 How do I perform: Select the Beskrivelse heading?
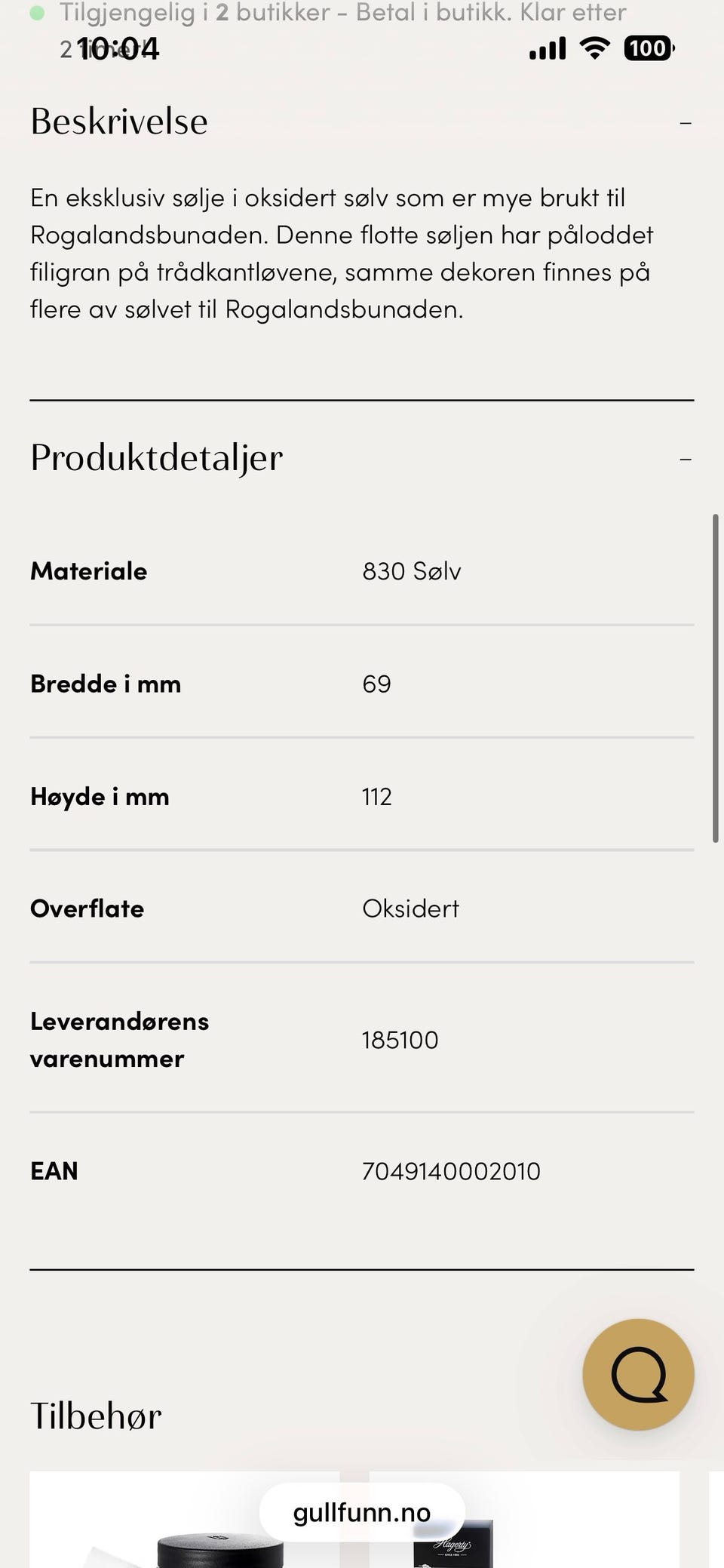click(x=118, y=121)
